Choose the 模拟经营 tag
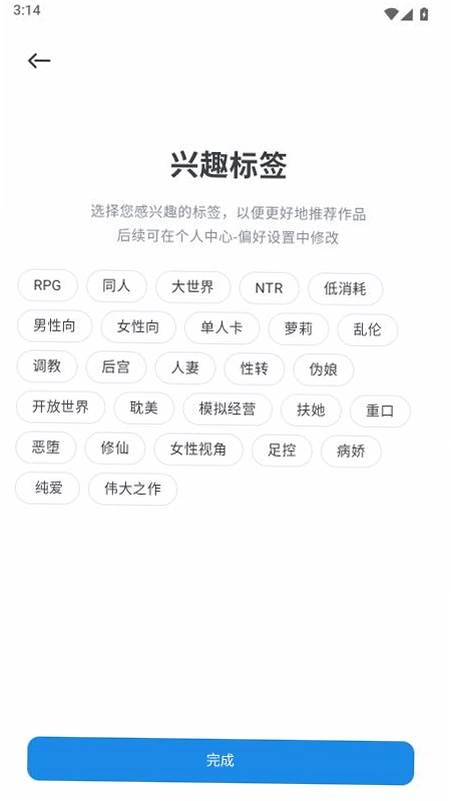 pyautogui.click(x=227, y=409)
